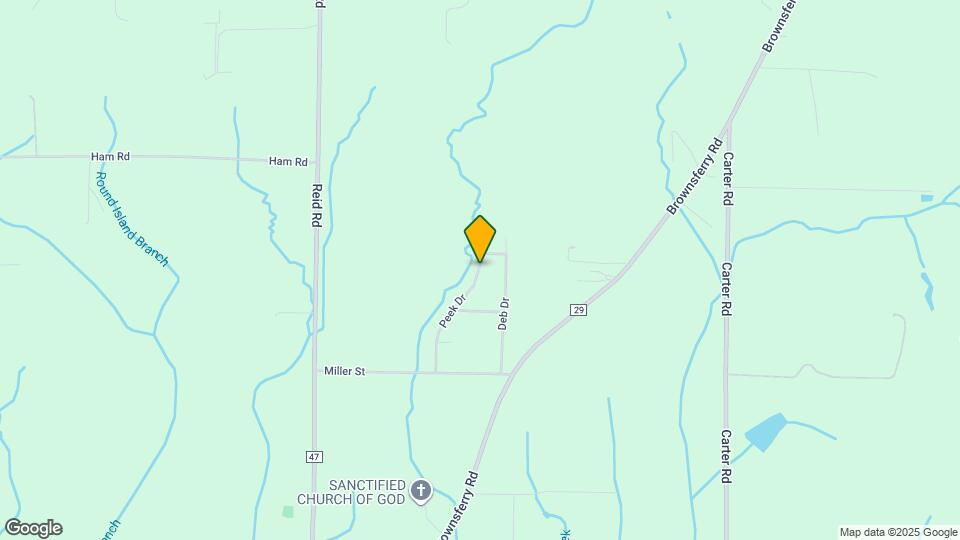960x540 pixels.
Task: Open the Sanctified Church of God place marker
Action: [422, 490]
